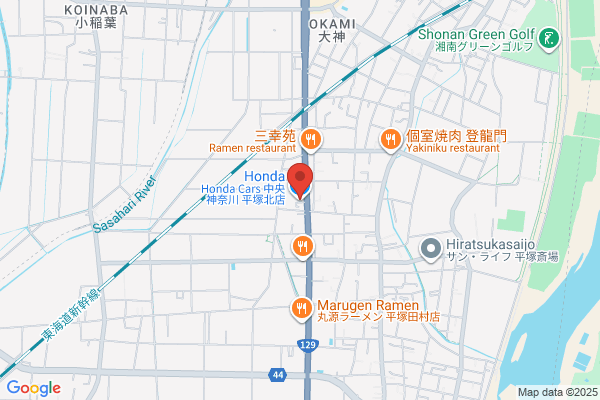Select the 個室焼肉 登龍門 yakiniku restaurant pin
This screenshot has width=600, height=400.
tap(390, 140)
